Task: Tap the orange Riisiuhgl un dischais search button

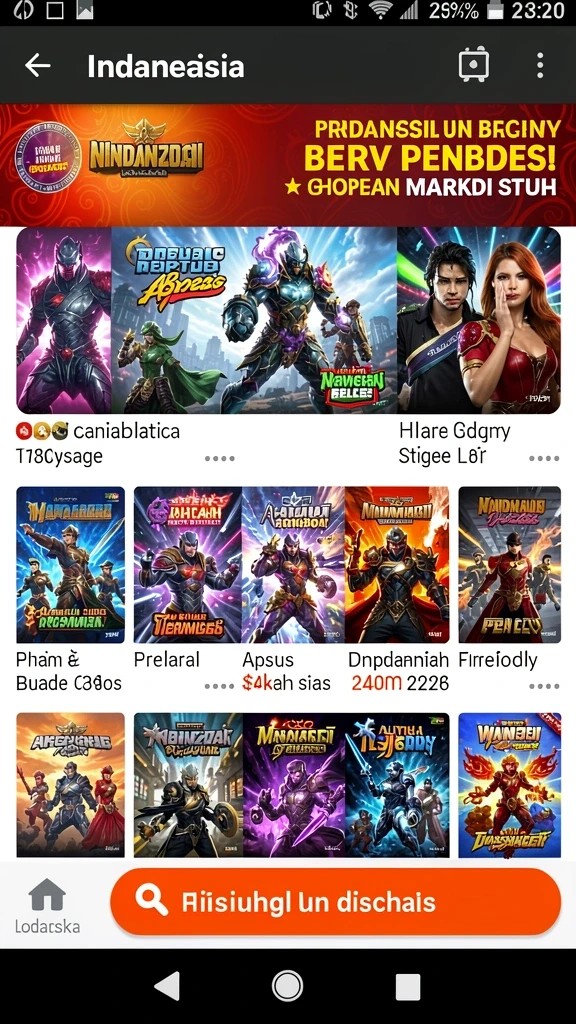Action: click(x=336, y=902)
